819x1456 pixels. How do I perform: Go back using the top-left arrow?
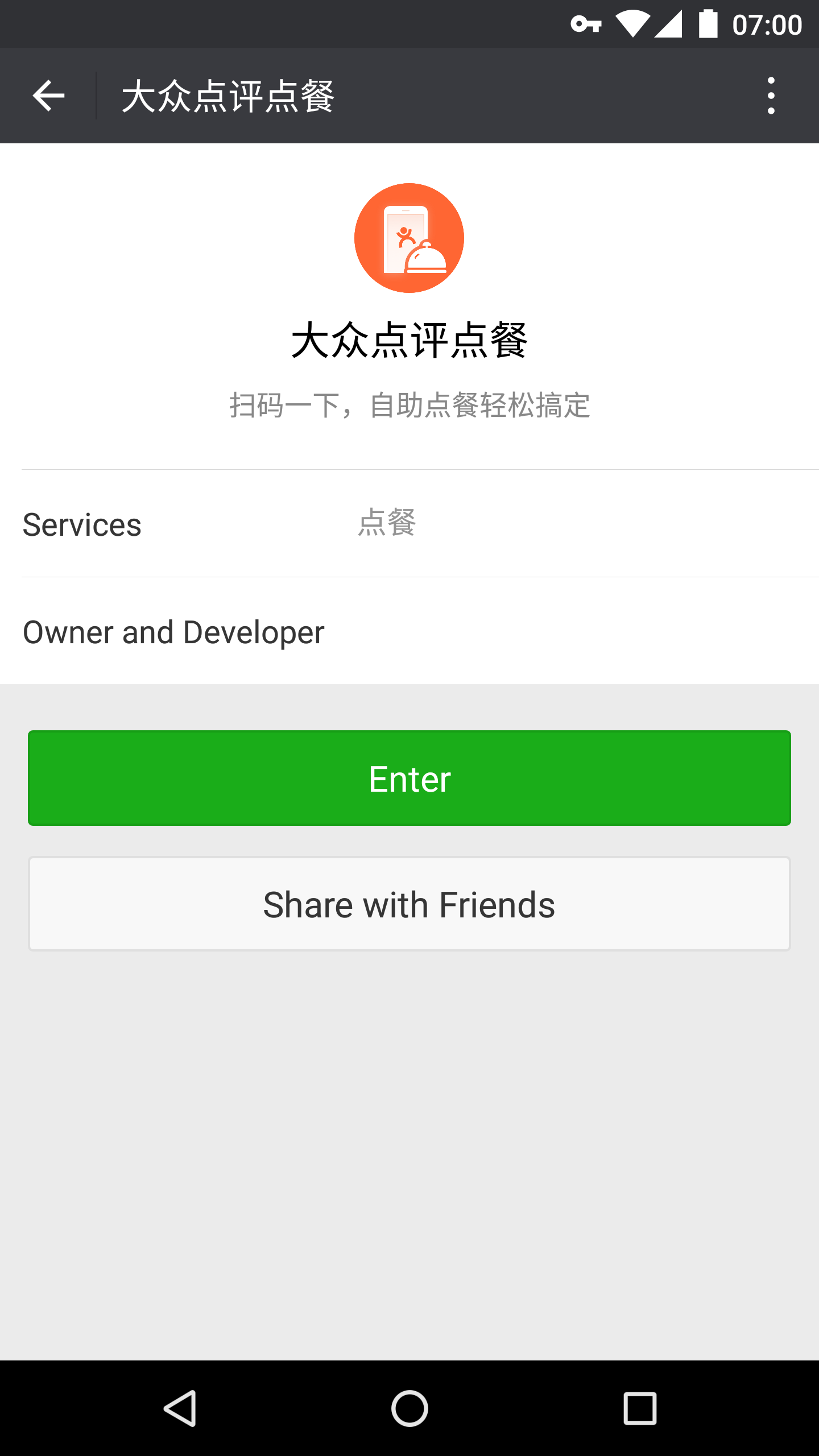pos(49,96)
